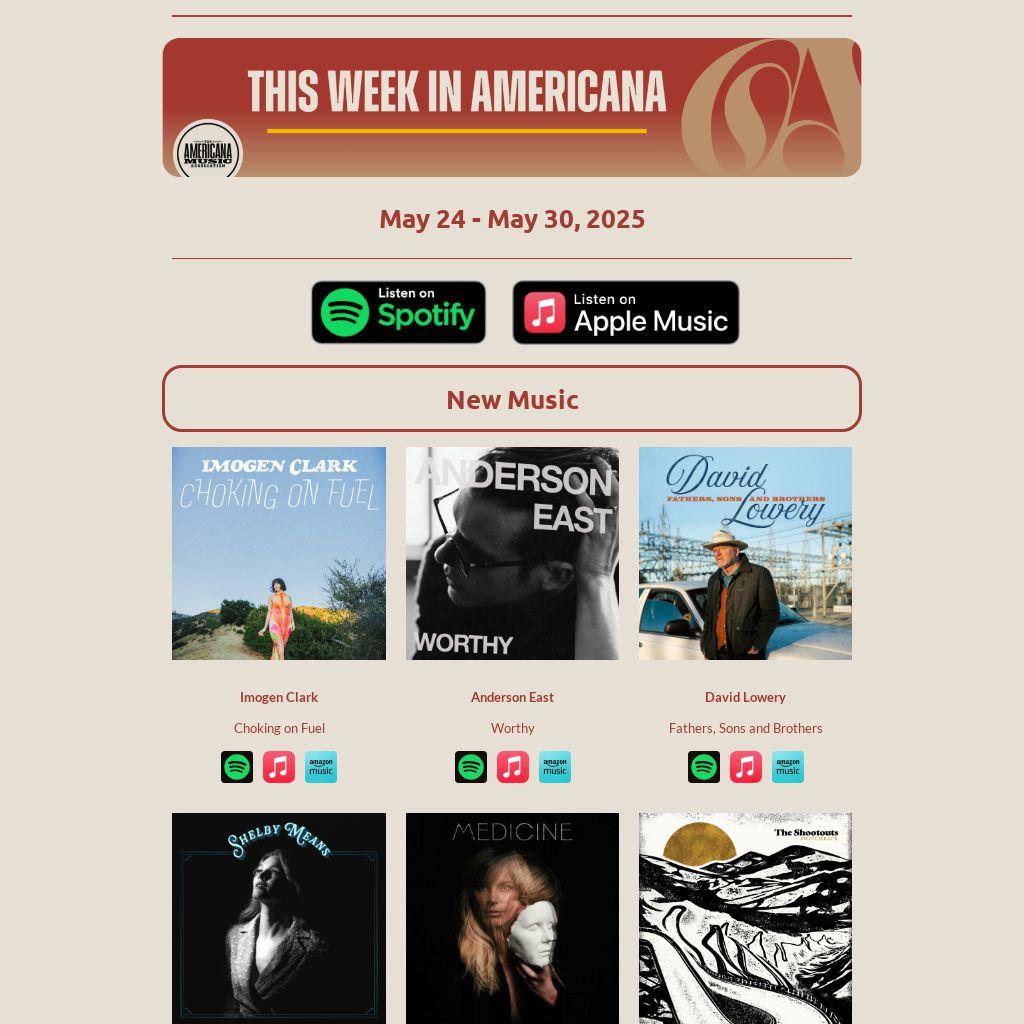Tap the This Week in Americana banner
The width and height of the screenshot is (1024, 1024).
click(512, 107)
